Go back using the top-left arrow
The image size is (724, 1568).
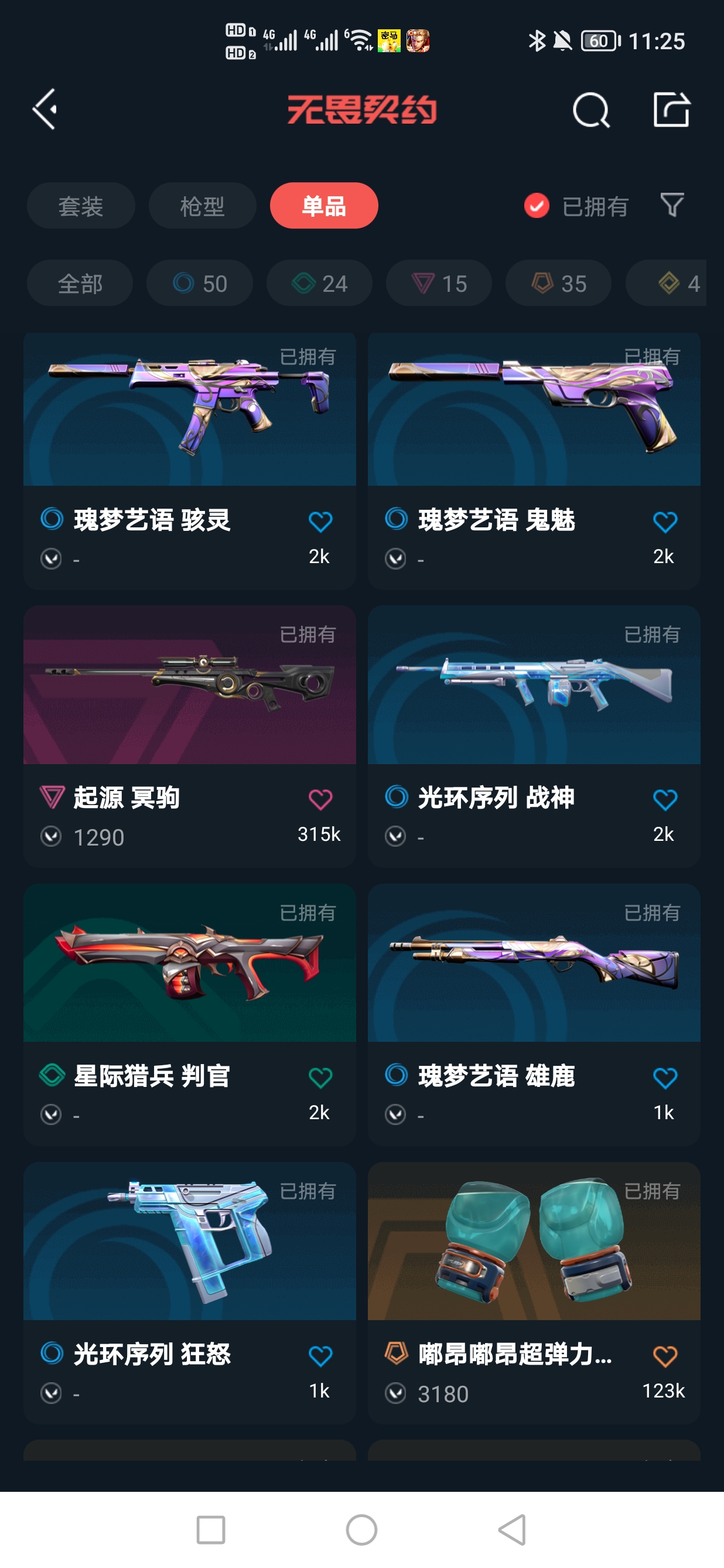46,110
